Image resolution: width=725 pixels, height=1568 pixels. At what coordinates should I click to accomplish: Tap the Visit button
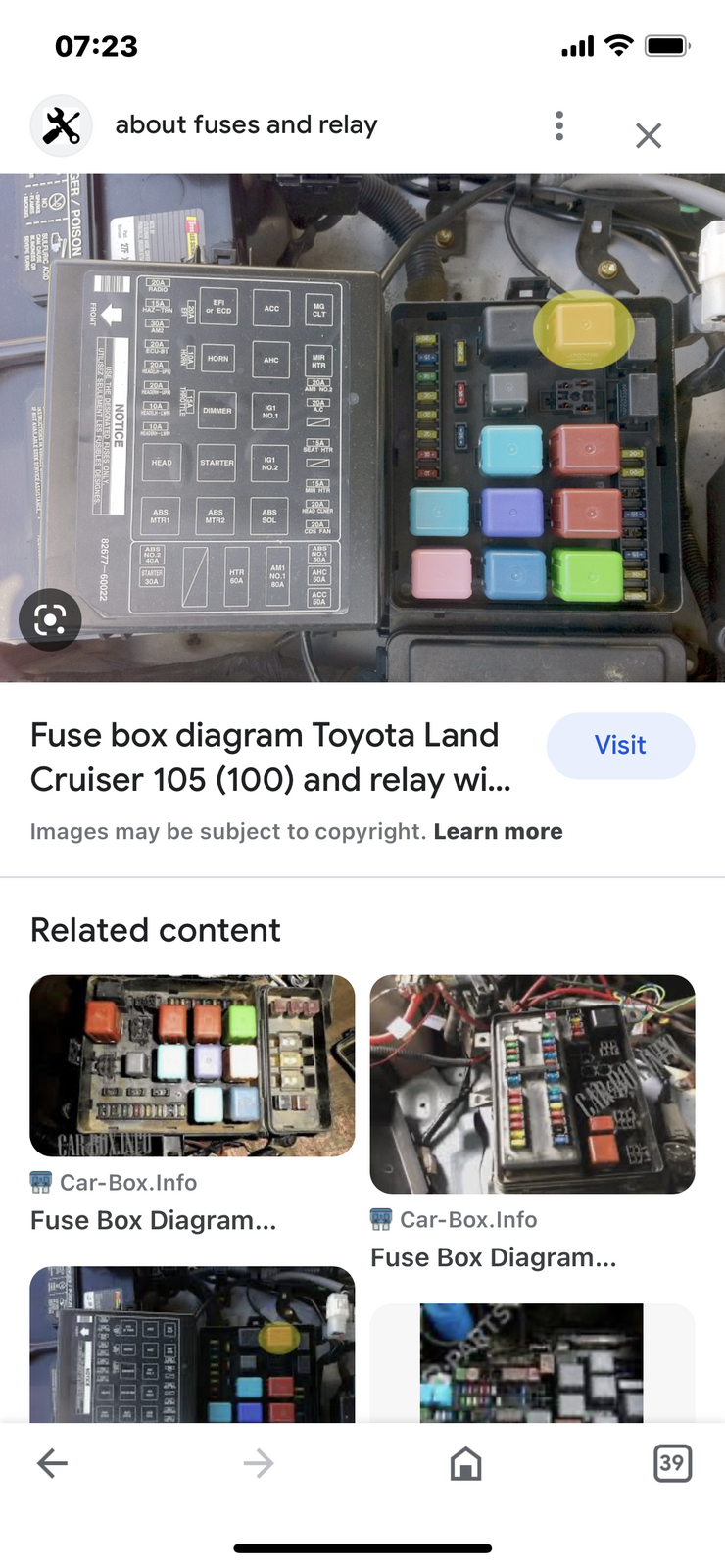(620, 746)
